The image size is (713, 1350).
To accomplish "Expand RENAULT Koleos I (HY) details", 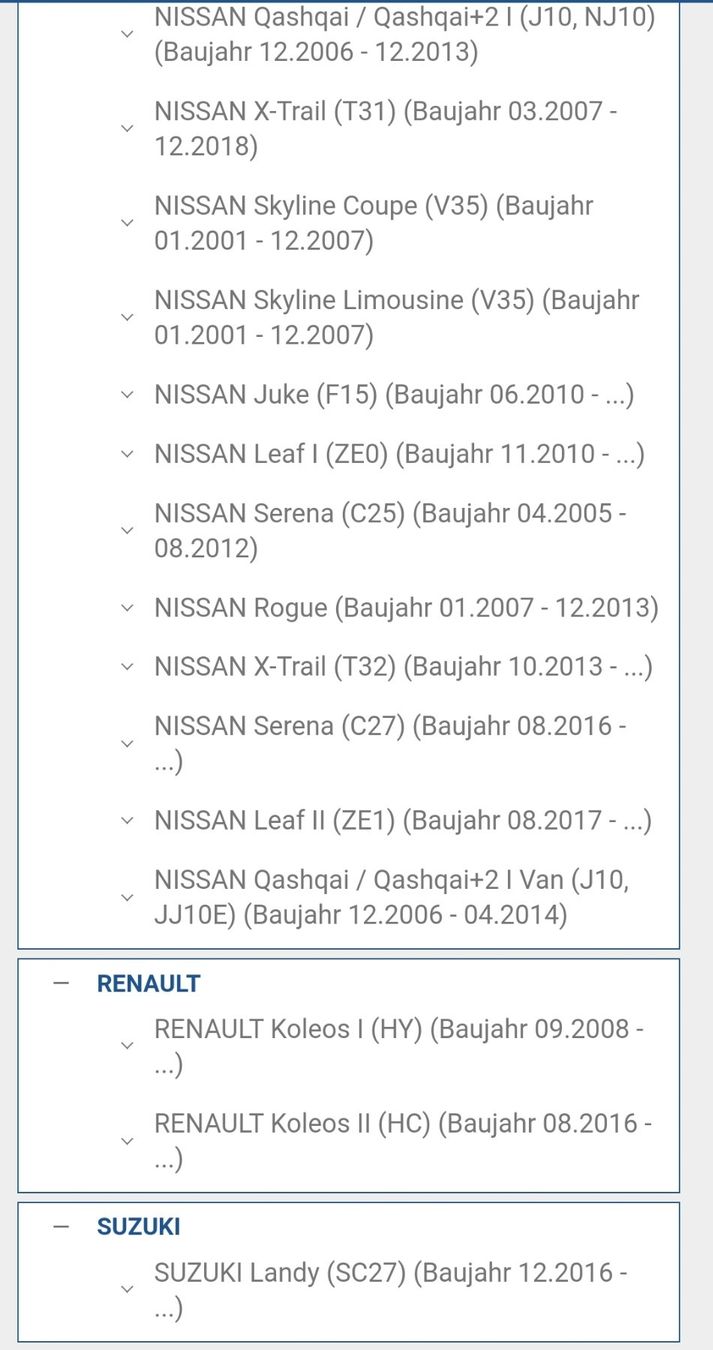I will [126, 1046].
